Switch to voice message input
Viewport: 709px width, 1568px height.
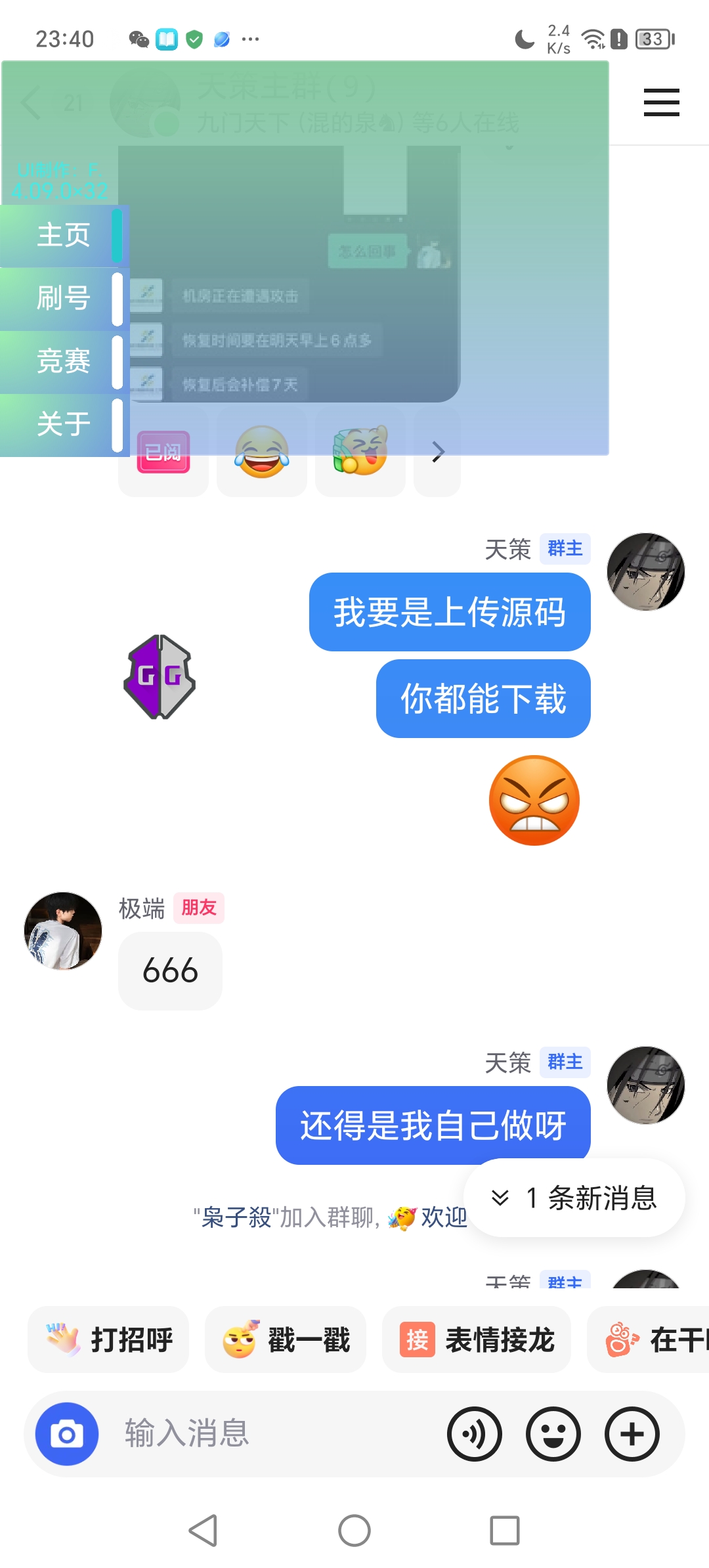[x=475, y=1434]
